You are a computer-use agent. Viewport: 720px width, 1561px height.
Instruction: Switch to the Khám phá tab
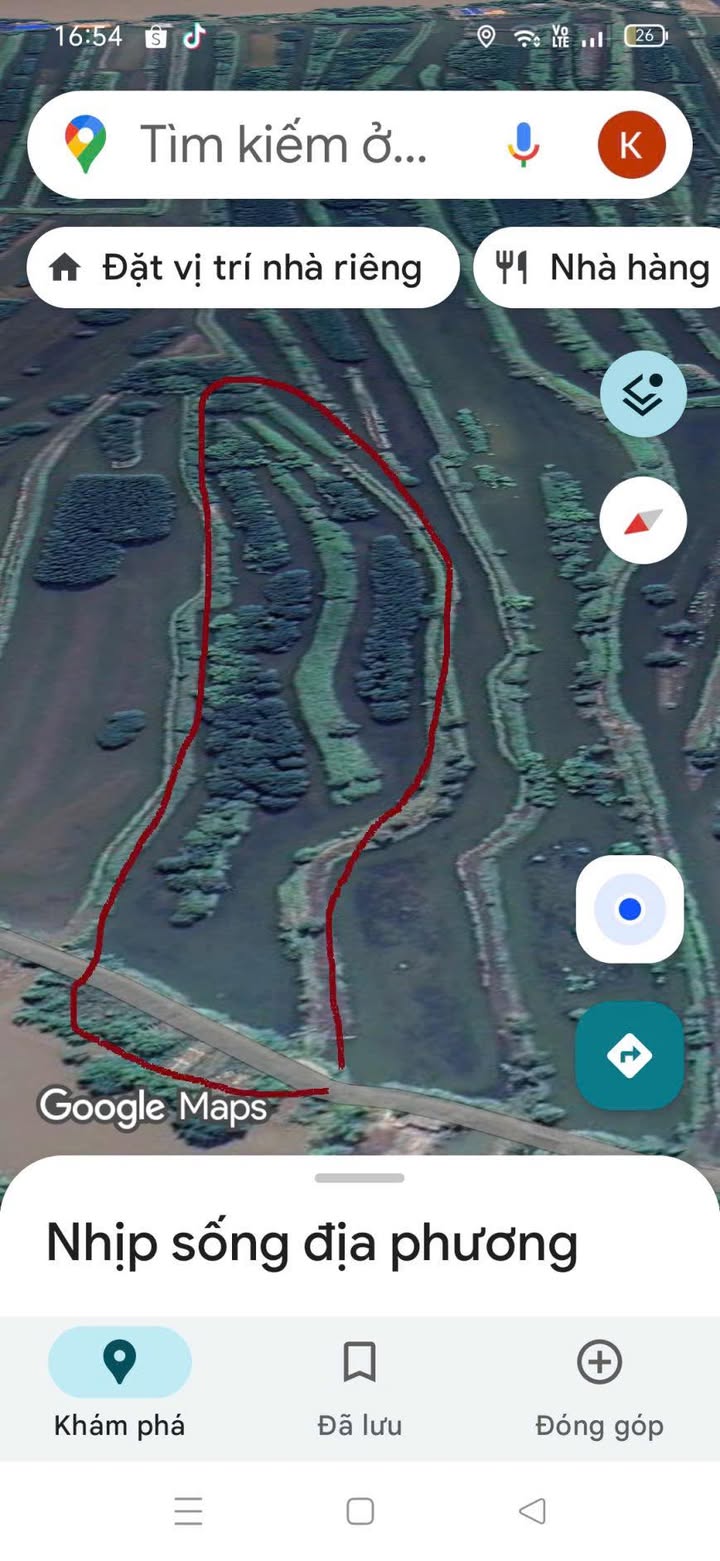click(x=119, y=1385)
